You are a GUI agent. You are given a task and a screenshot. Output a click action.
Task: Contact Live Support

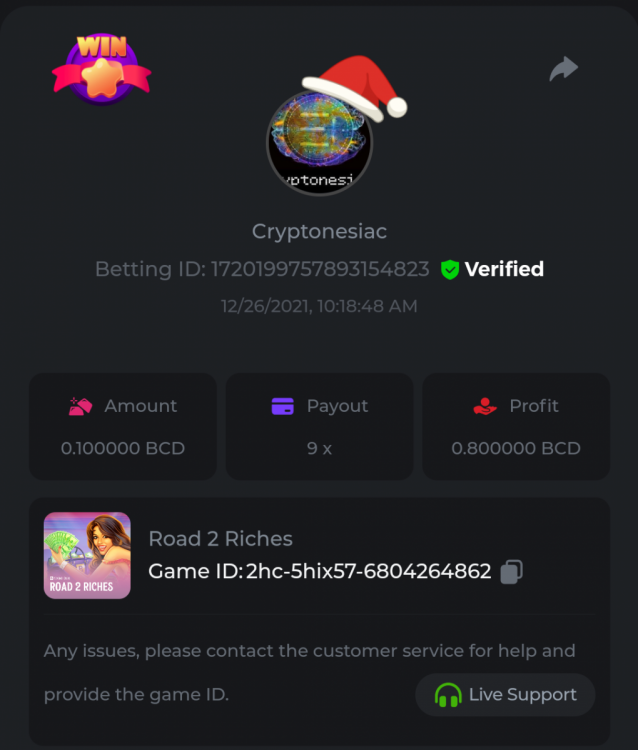coord(505,695)
